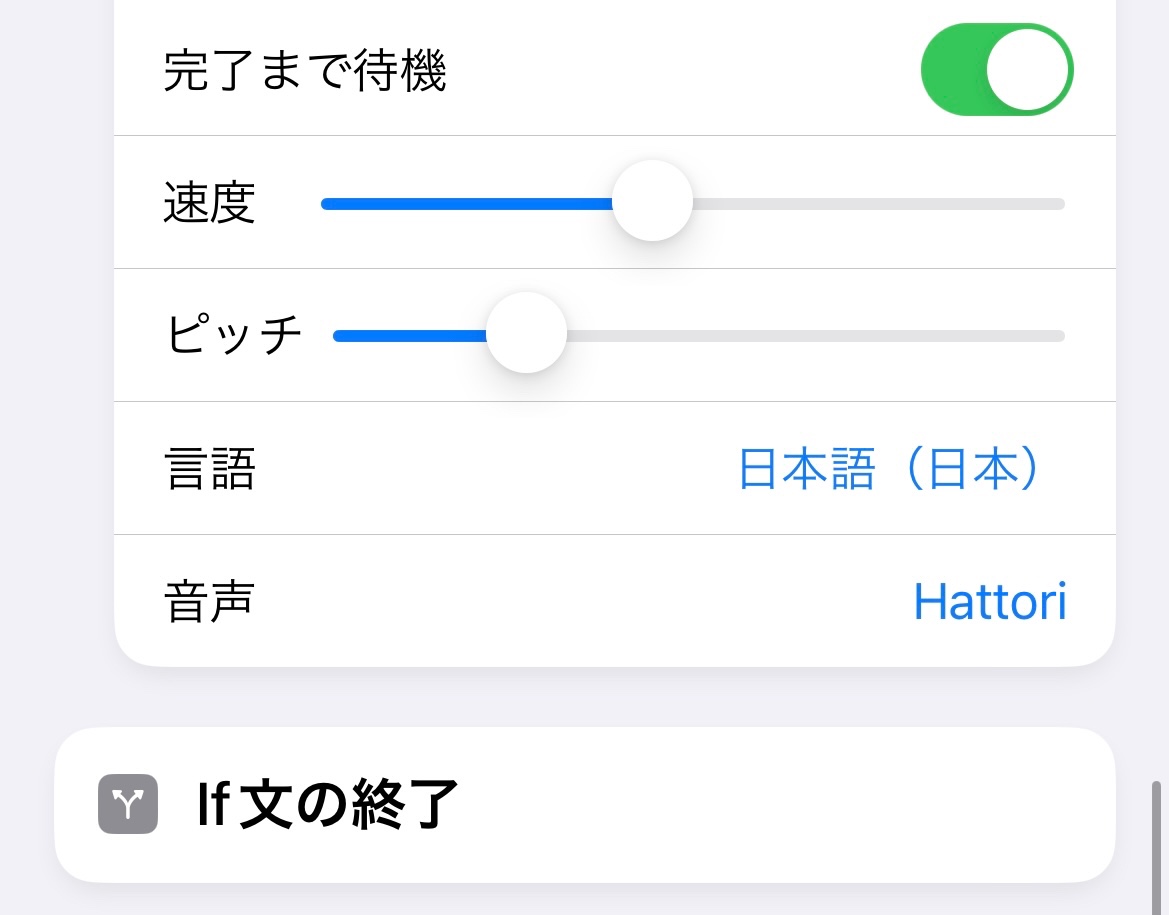Choose a different 音声 than Hattori
Screen dimensions: 1169x915
pyautogui.click(x=989, y=602)
